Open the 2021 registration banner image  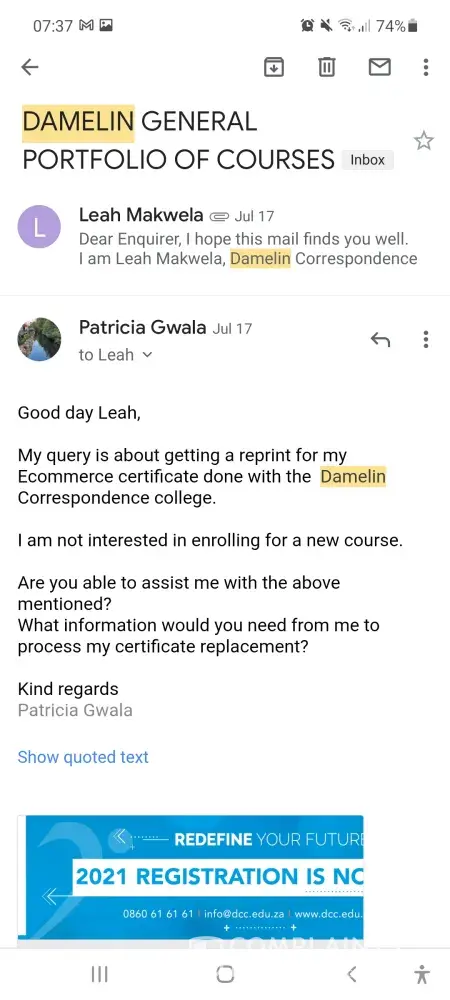click(x=190, y=877)
